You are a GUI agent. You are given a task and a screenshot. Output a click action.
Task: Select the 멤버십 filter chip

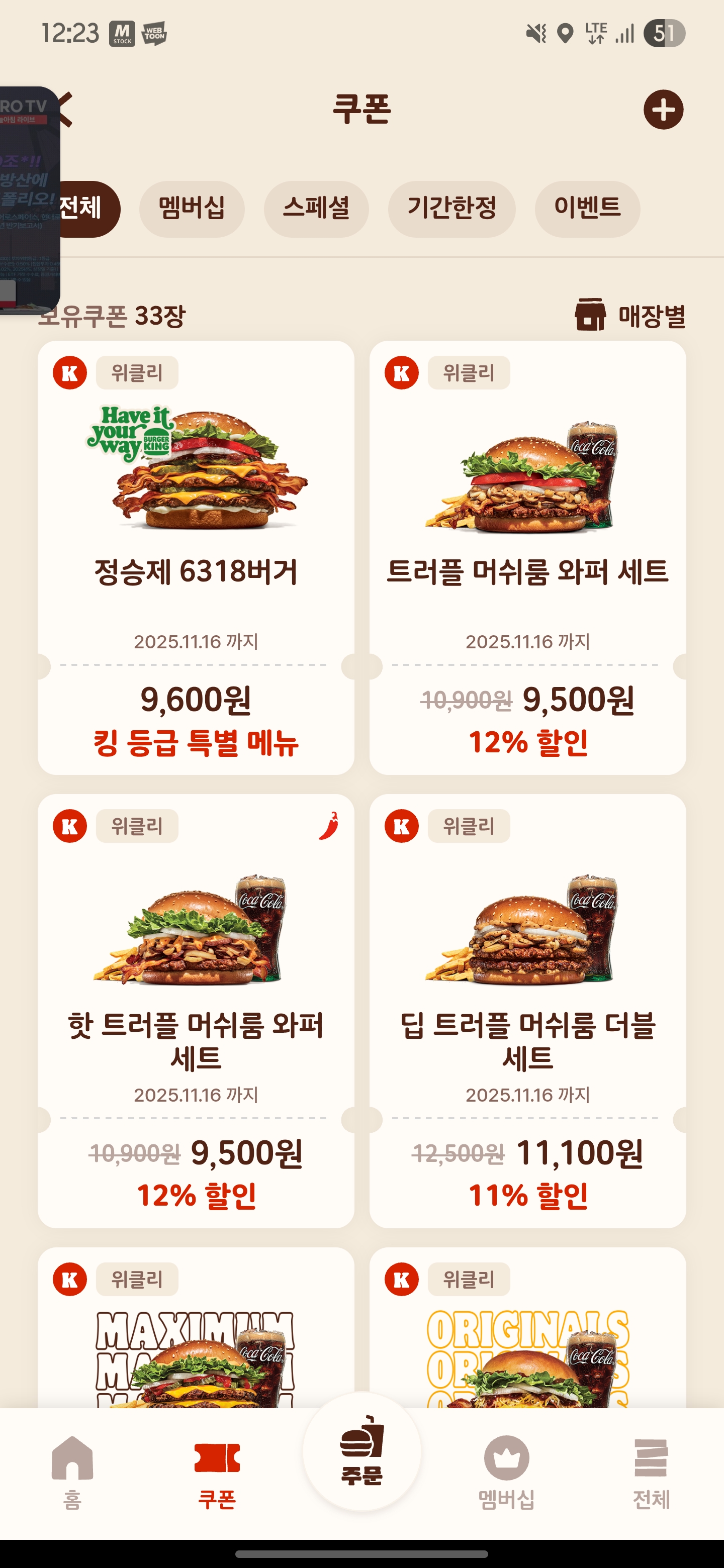coord(192,208)
